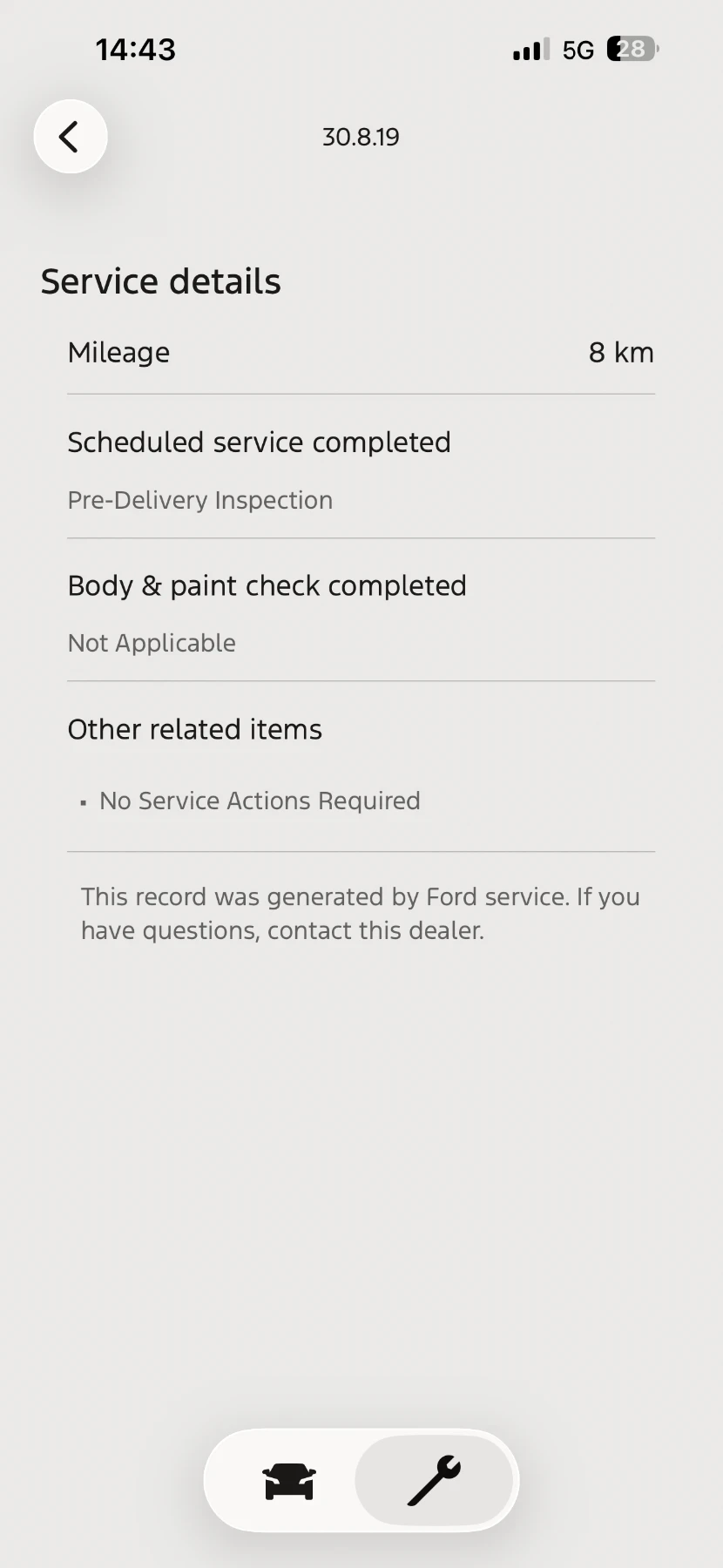Image resolution: width=723 pixels, height=1568 pixels.
Task: Expand the Other related items section
Action: tap(194, 729)
